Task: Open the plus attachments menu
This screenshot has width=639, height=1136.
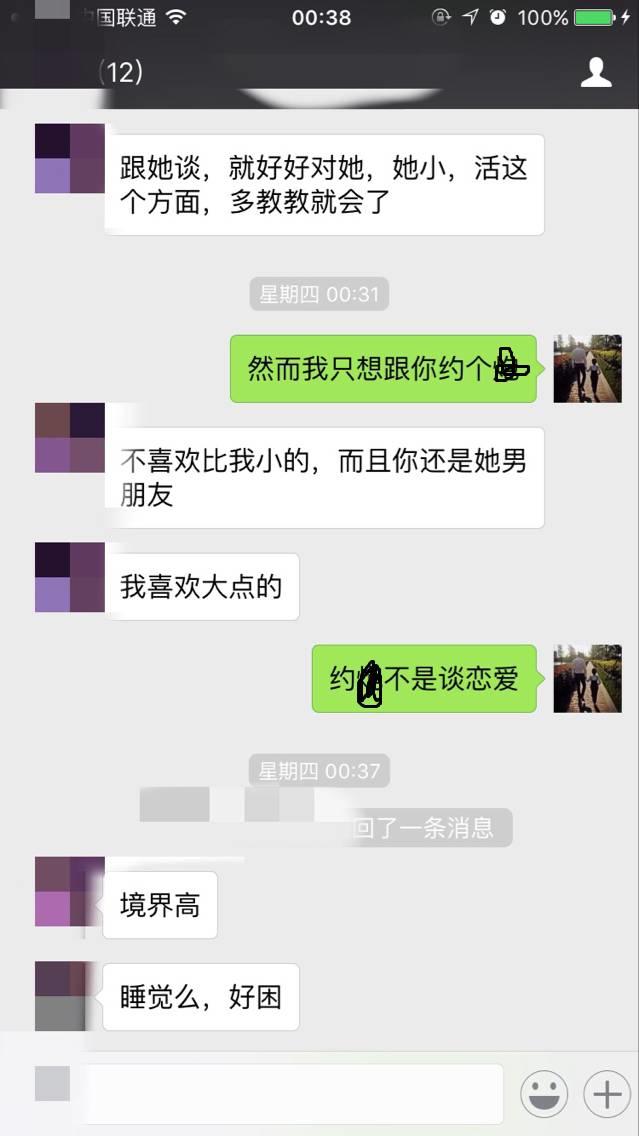Action: [x=607, y=1094]
